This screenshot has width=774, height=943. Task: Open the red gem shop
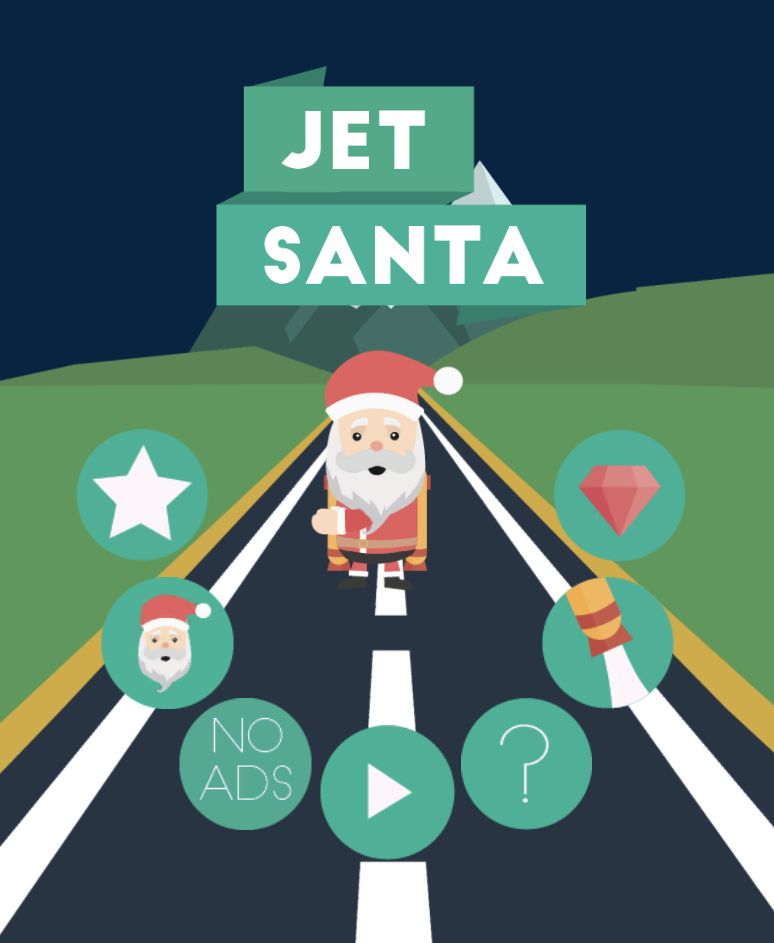(619, 495)
